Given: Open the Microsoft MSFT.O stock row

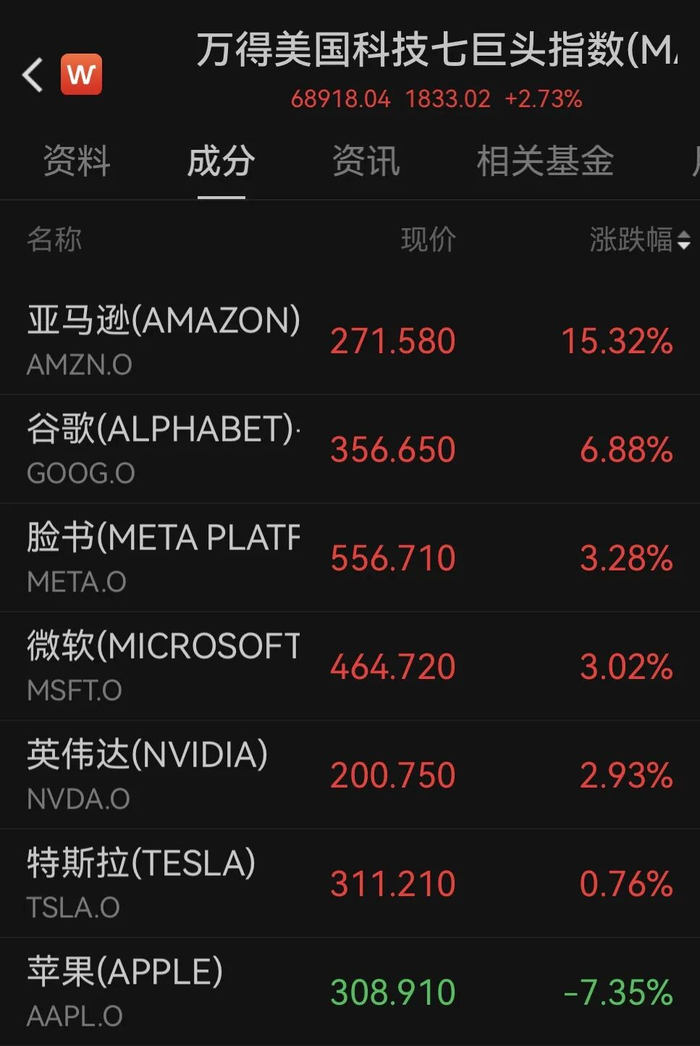Looking at the screenshot, I should [x=350, y=666].
